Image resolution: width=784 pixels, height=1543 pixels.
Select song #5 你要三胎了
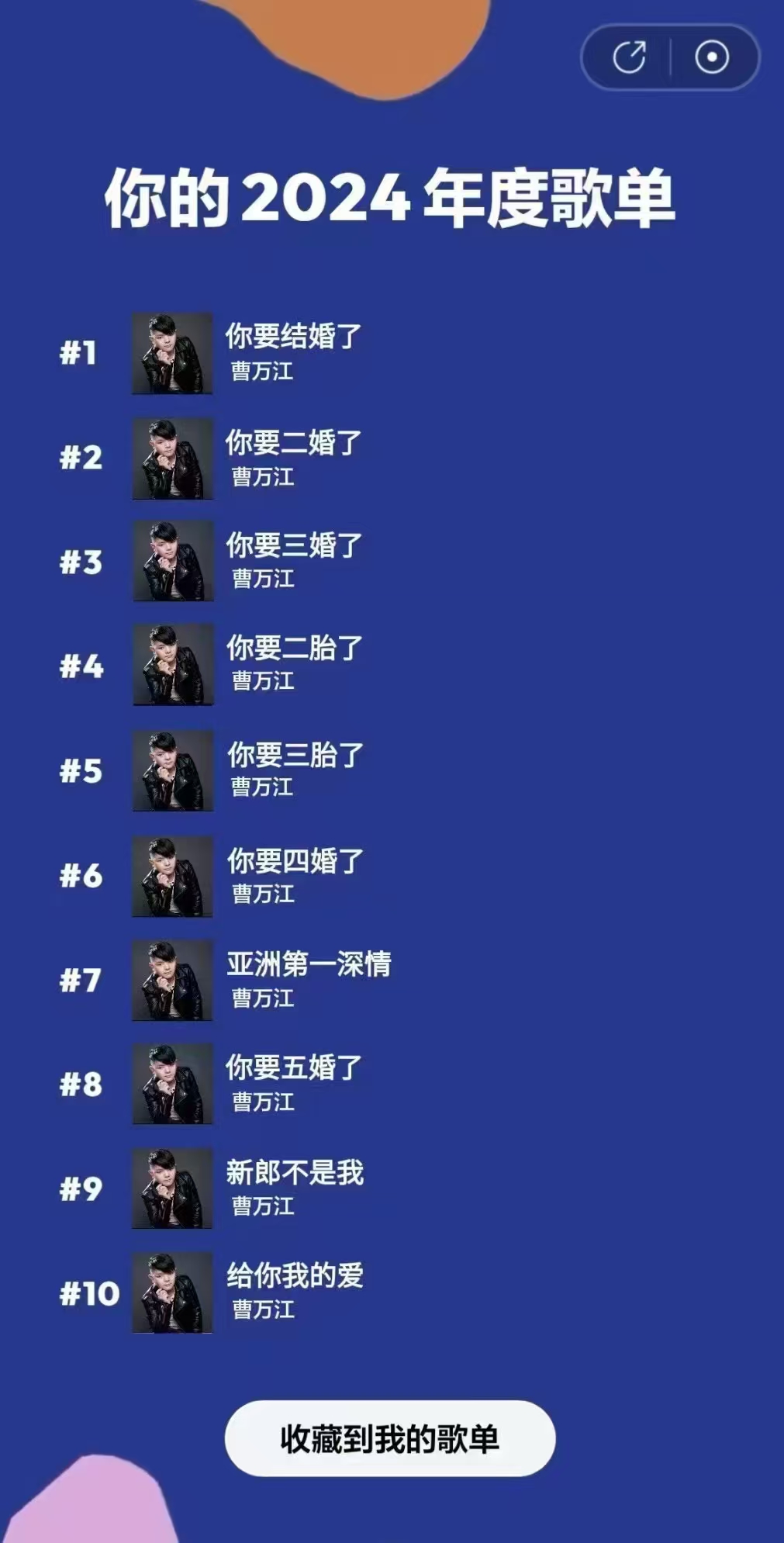click(295, 755)
